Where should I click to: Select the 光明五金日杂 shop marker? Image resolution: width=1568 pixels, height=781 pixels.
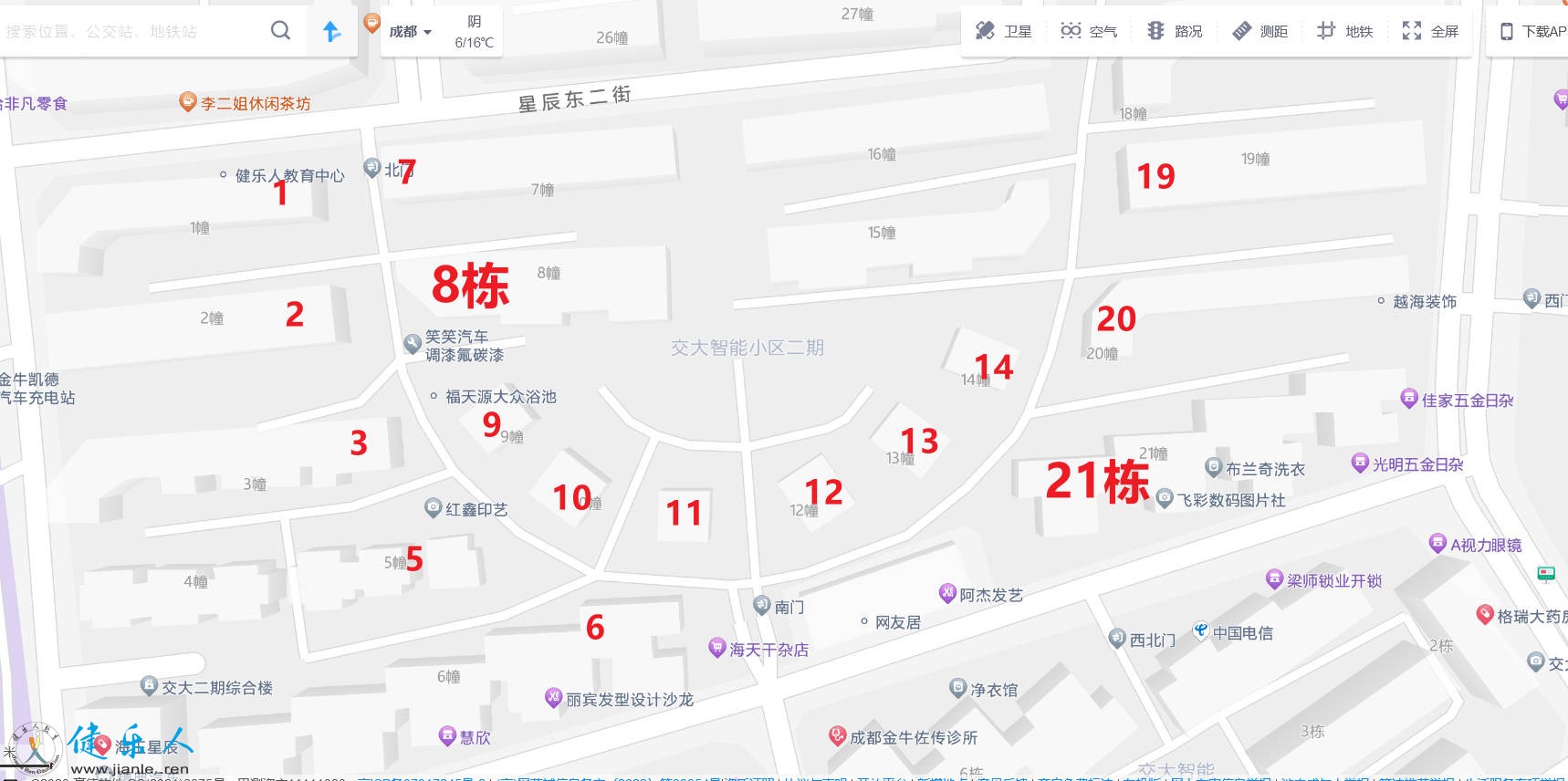click(1360, 463)
